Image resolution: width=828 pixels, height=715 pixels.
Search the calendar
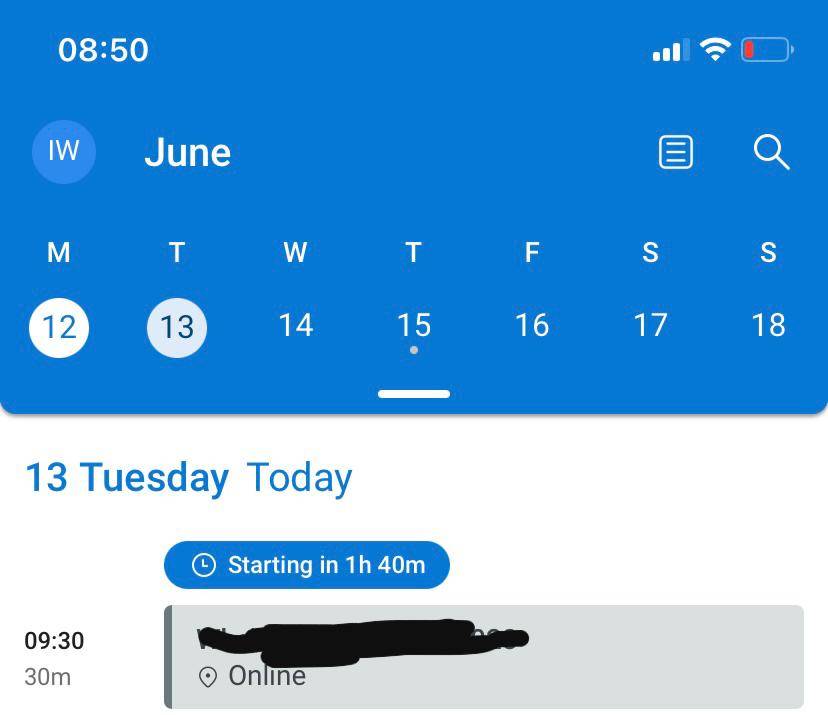point(771,152)
